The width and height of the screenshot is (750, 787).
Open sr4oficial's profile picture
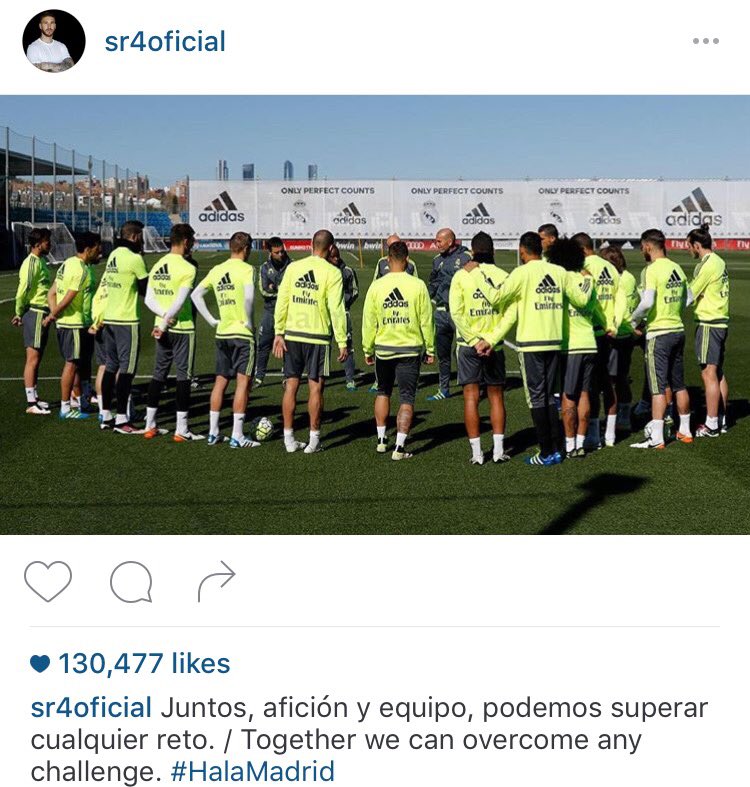pyautogui.click(x=54, y=41)
